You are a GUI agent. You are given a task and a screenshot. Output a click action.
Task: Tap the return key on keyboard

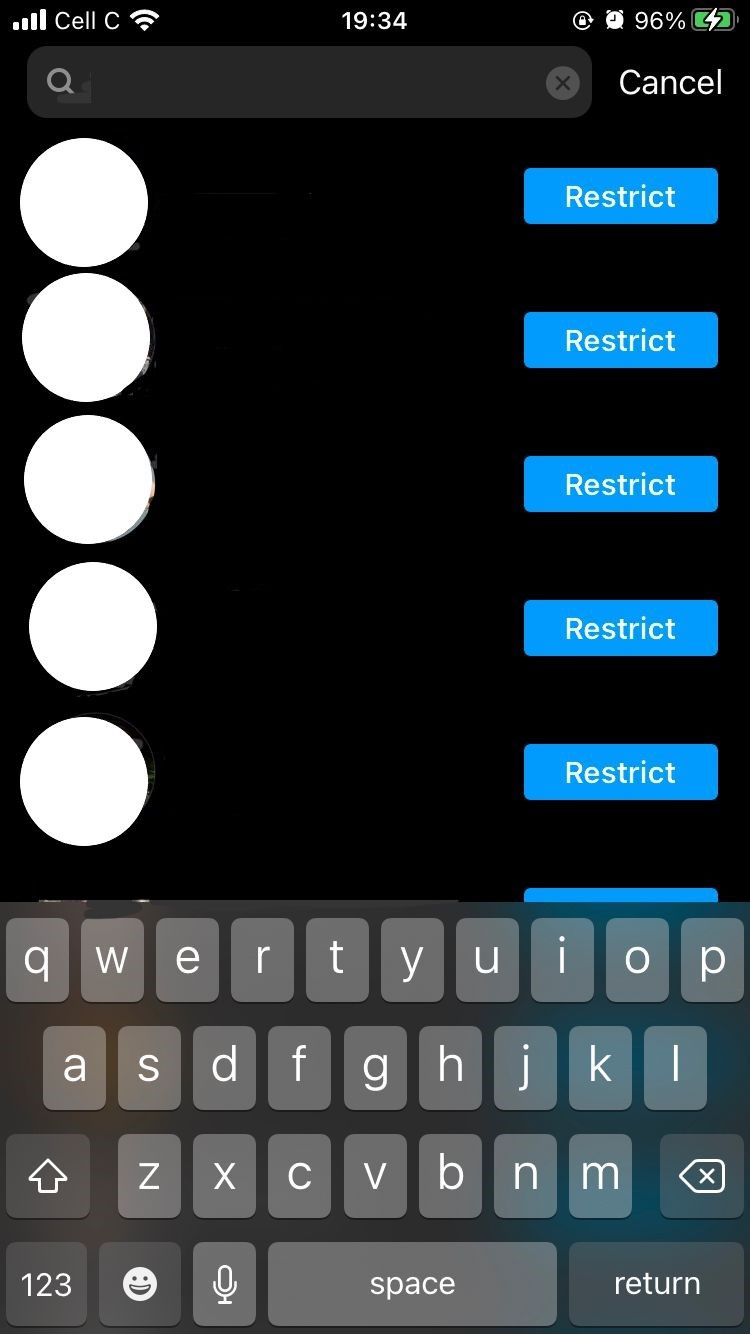pyautogui.click(x=656, y=1284)
